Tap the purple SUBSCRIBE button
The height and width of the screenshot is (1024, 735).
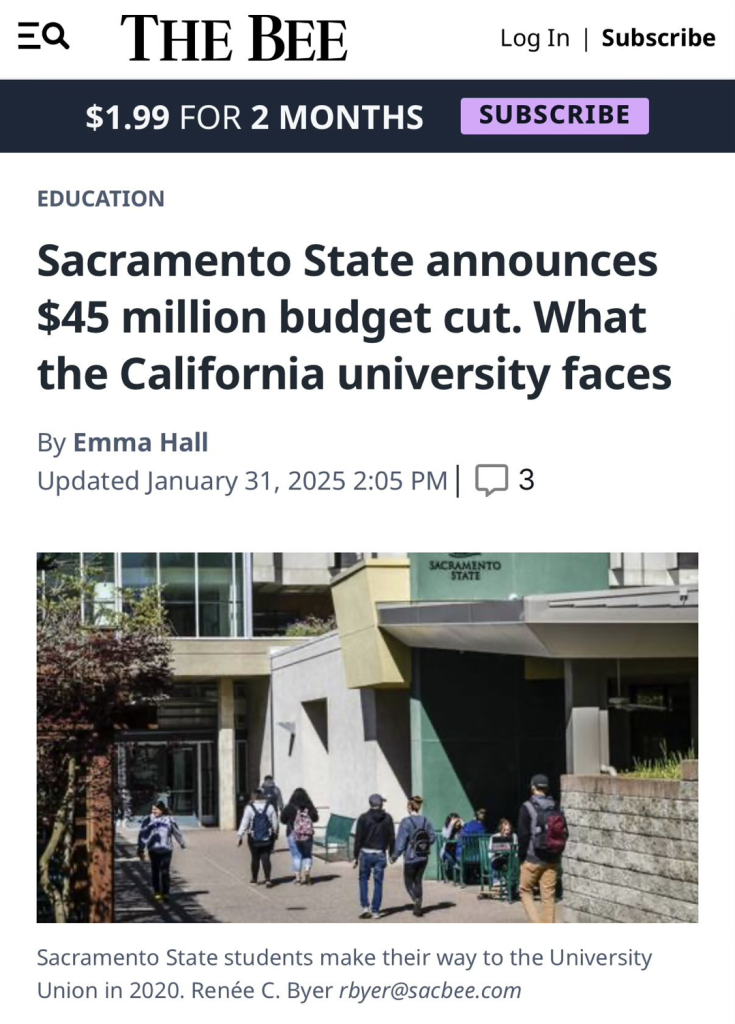(x=554, y=116)
